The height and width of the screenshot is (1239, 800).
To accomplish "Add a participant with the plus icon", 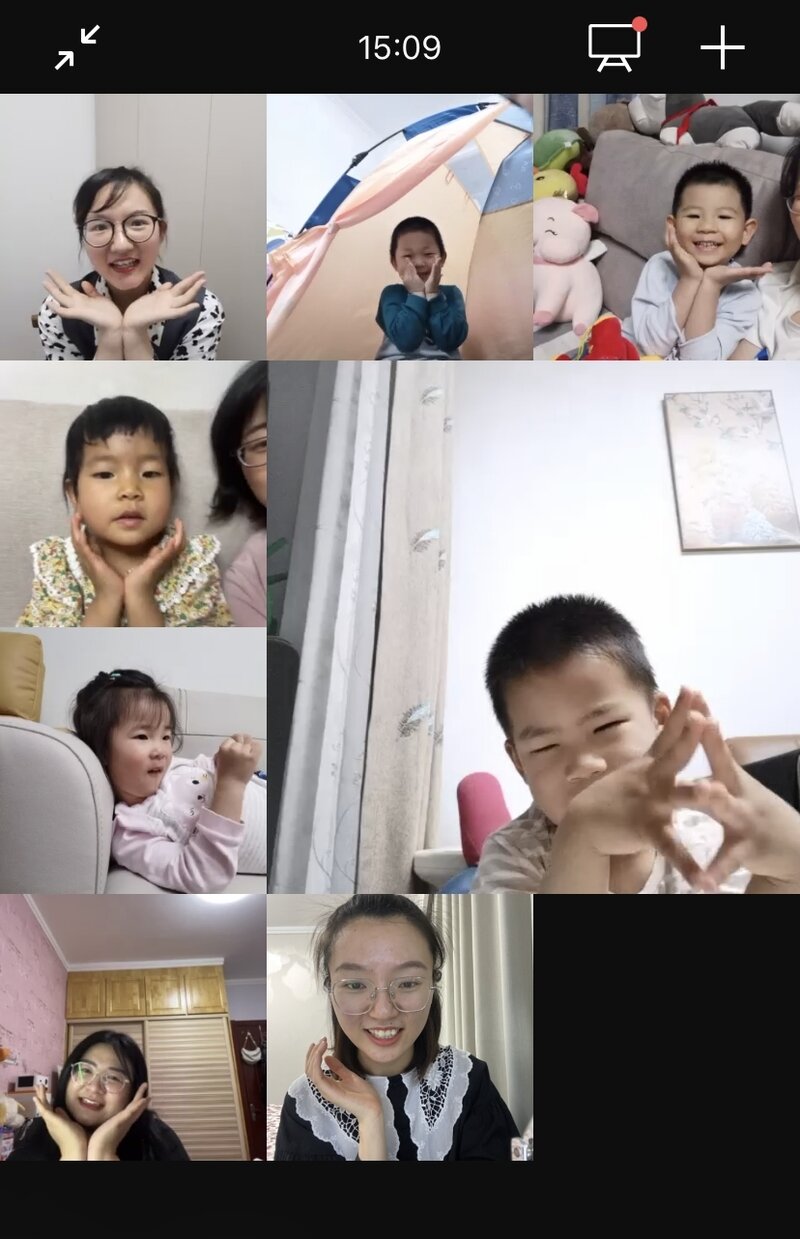I will click(722, 47).
